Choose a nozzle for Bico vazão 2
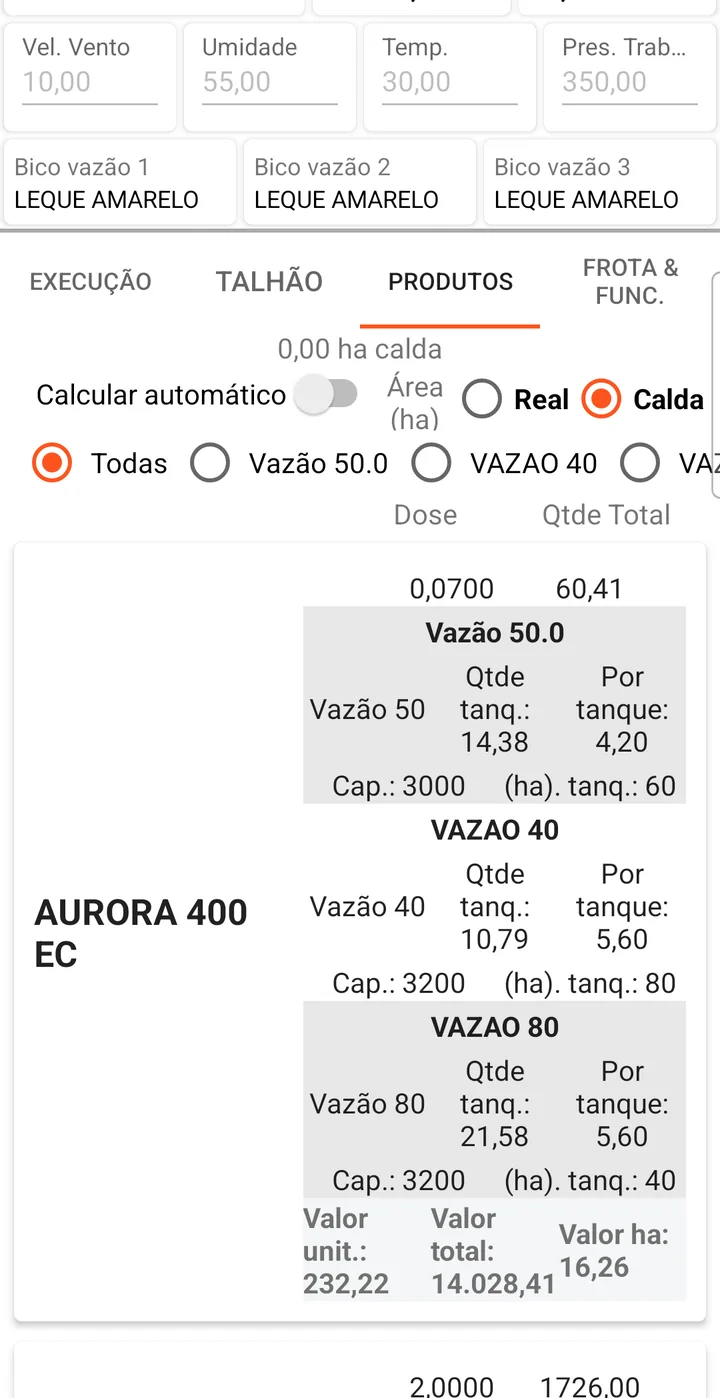The height and width of the screenshot is (1398, 720). coord(360,183)
